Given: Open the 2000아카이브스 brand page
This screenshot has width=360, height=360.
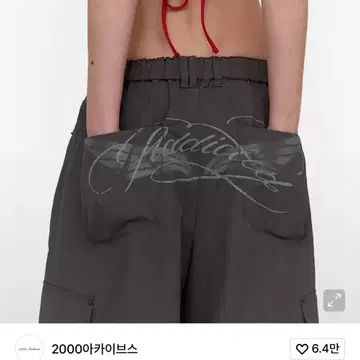Looking at the screenshot, I should pyautogui.click(x=94, y=349).
